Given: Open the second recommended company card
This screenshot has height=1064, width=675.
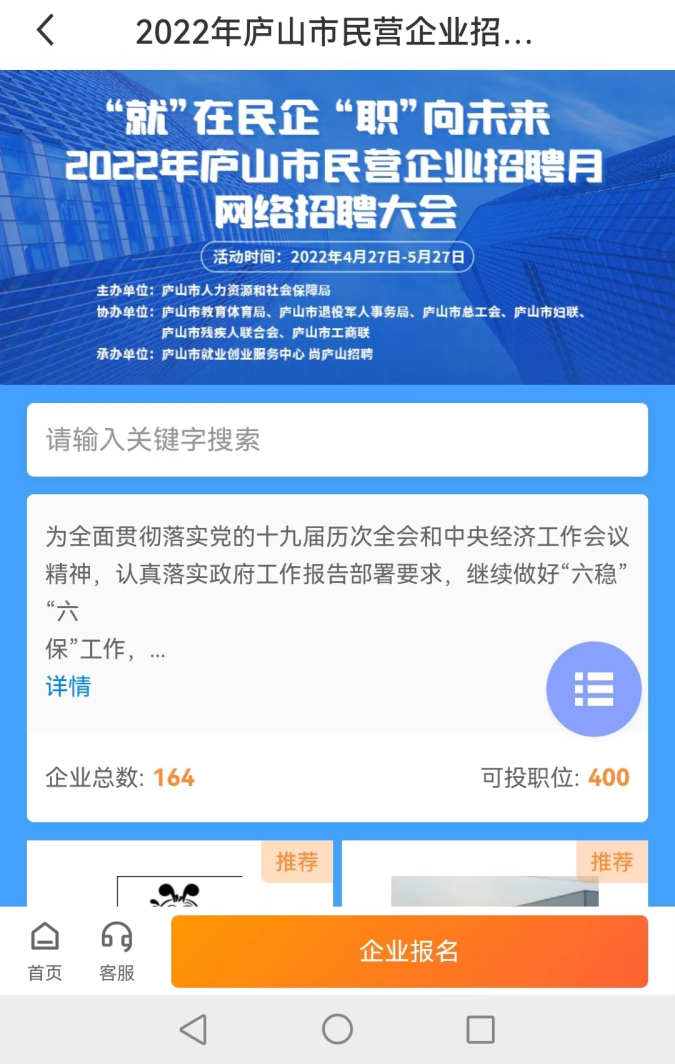Looking at the screenshot, I should tap(494, 875).
